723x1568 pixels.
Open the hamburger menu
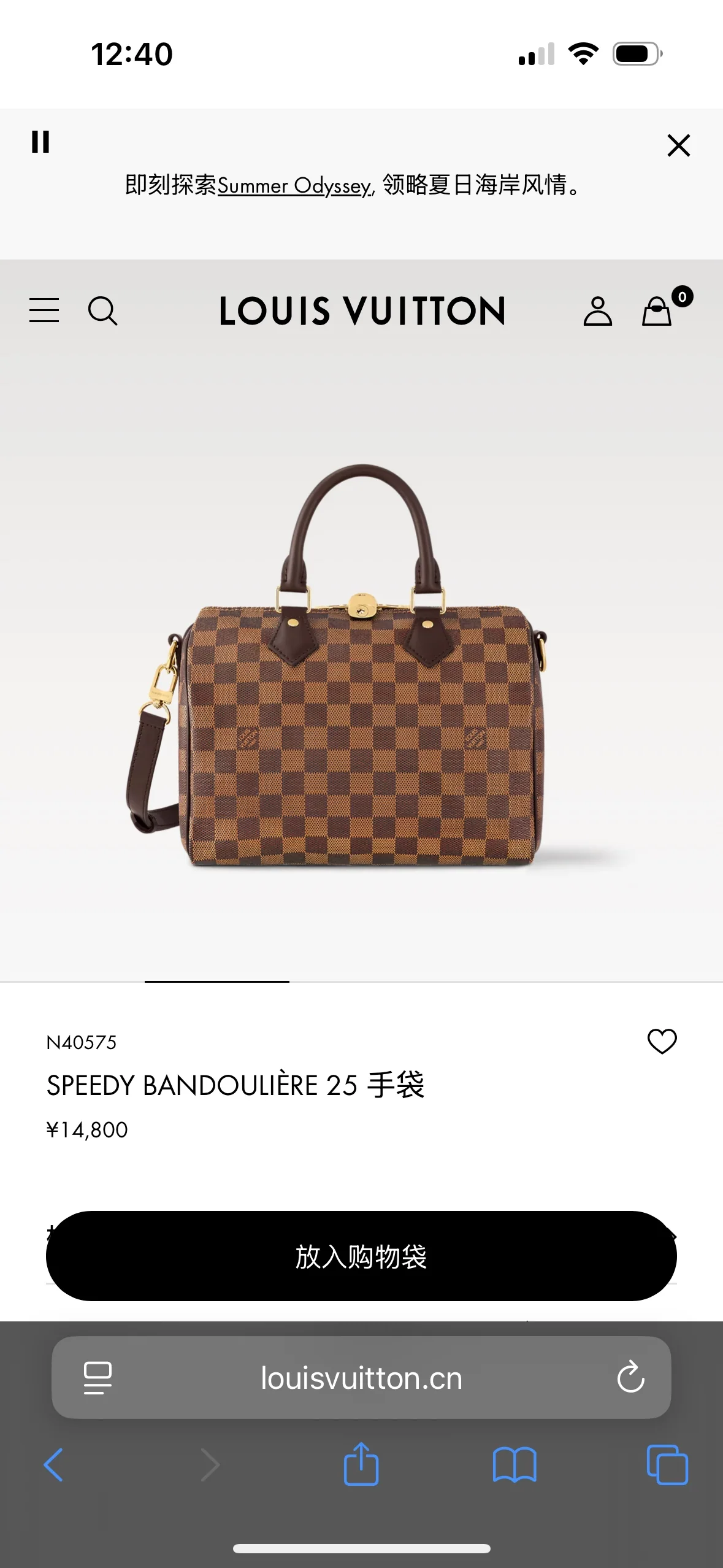[x=44, y=310]
